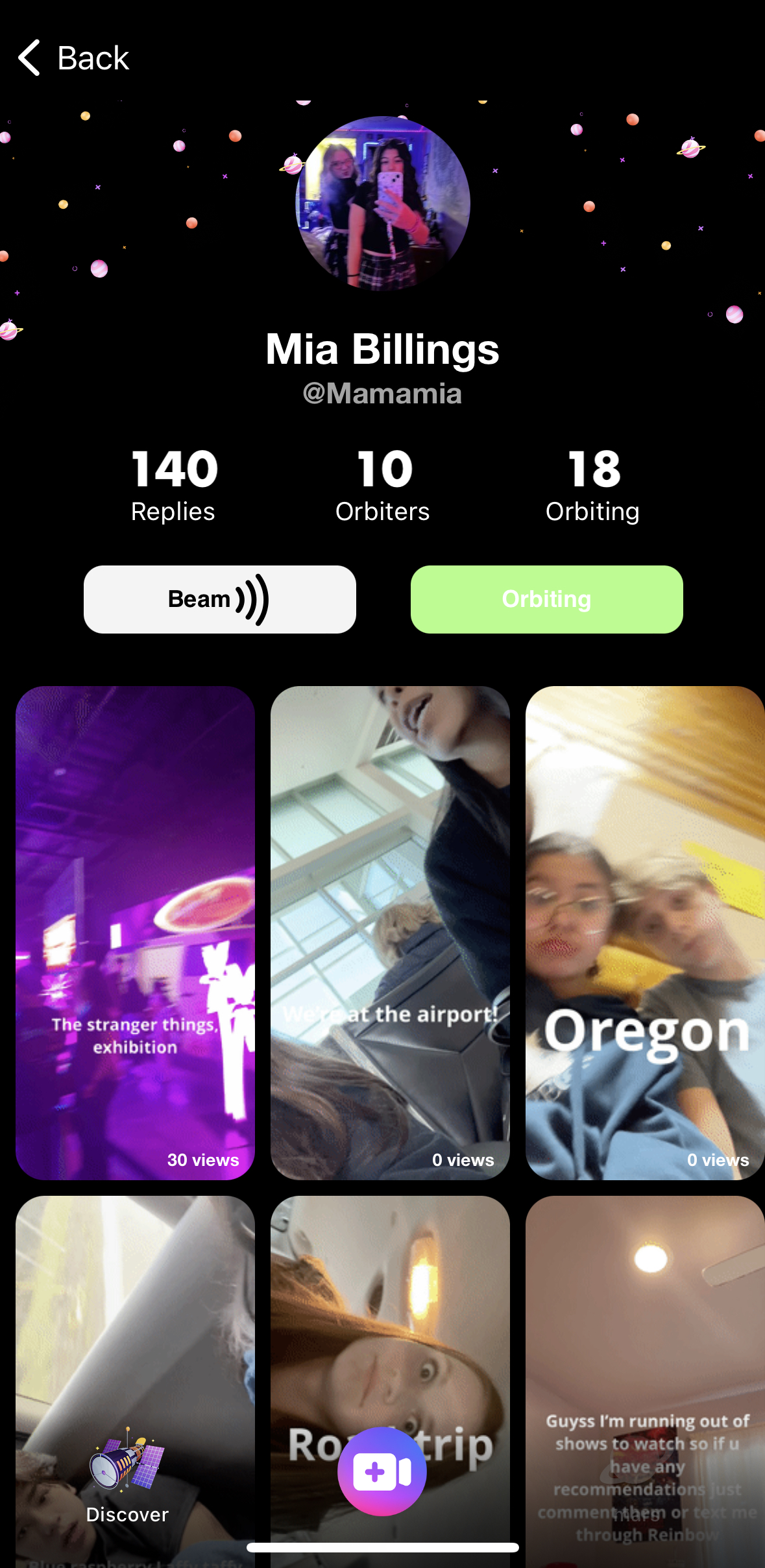Viewport: 765px width, 1568px height.
Task: Play the "We're at the airport!" video
Action: [x=390, y=932]
